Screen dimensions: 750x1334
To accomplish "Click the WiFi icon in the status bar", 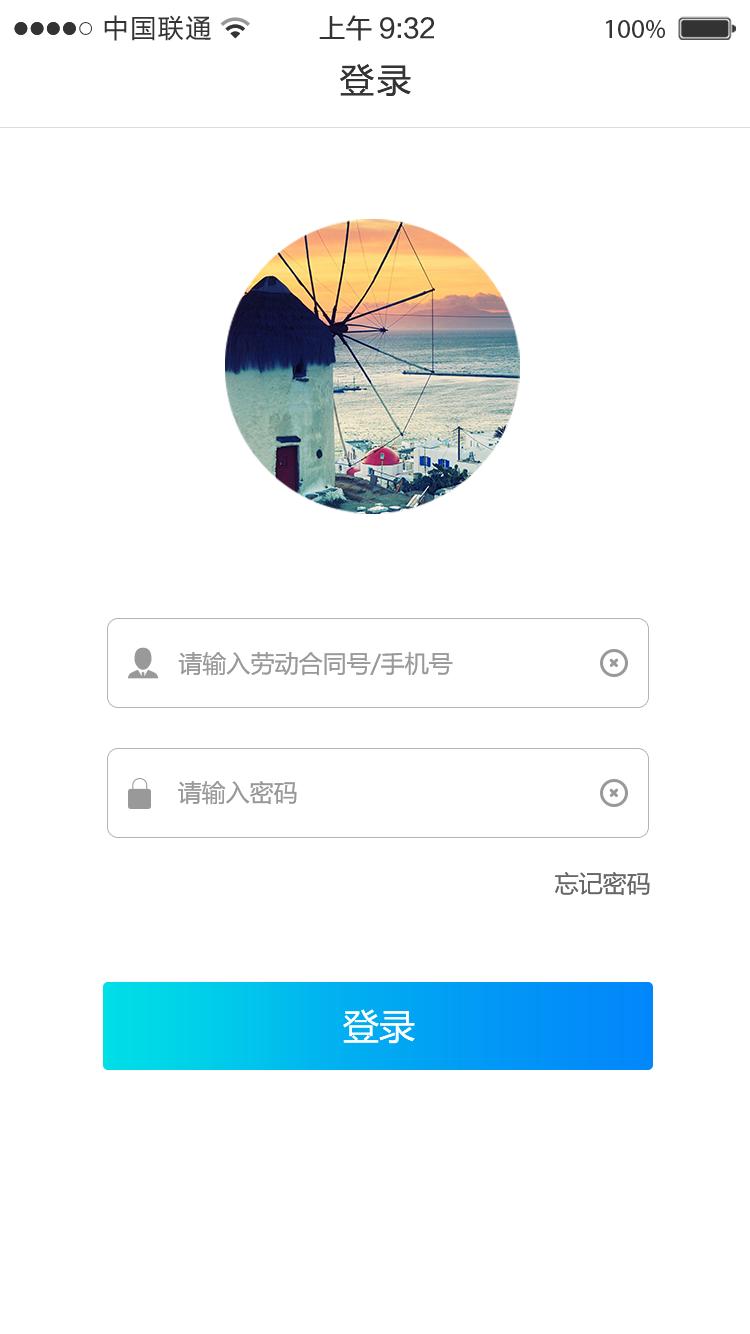I will point(236,28).
